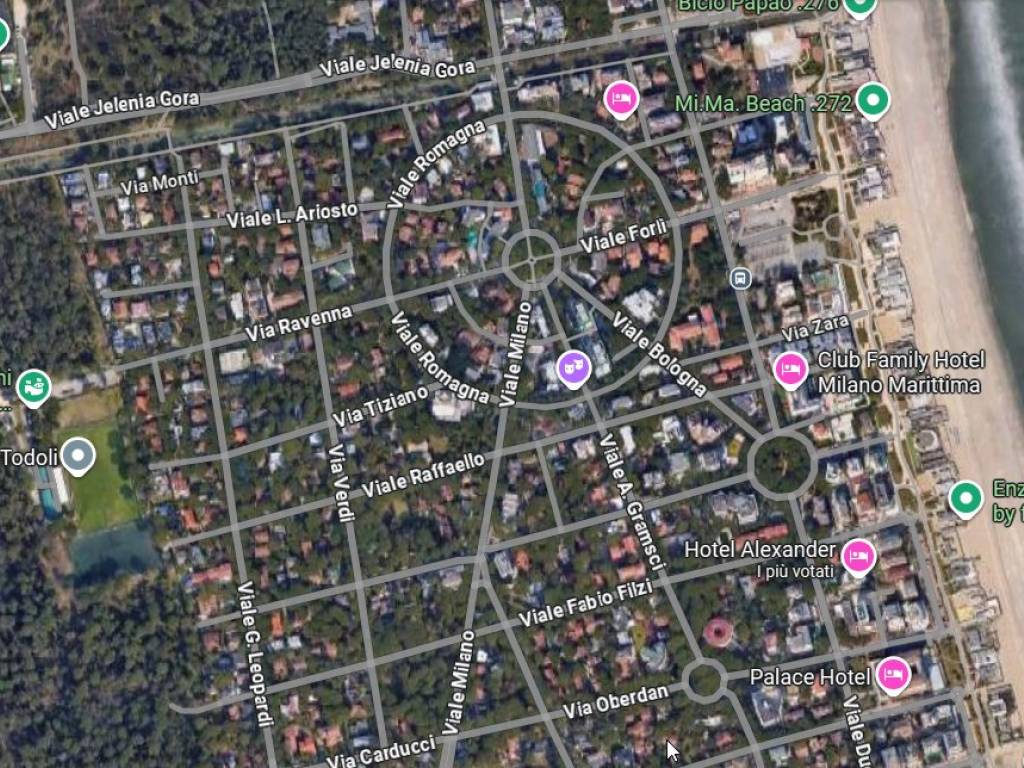The height and width of the screenshot is (768, 1024).
Task: Tap the bus stop icon near Viale Forlì
Action: 740,279
